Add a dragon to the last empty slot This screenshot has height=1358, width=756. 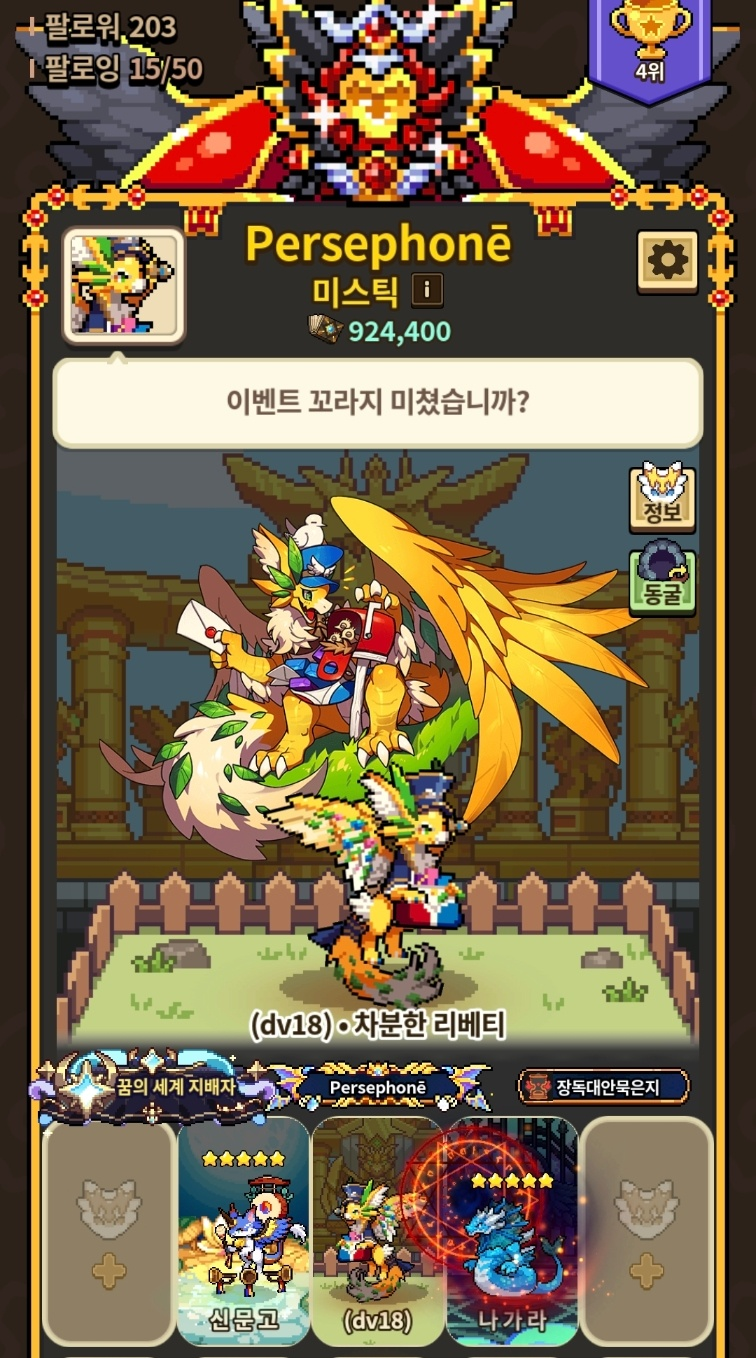[x=646, y=1231]
